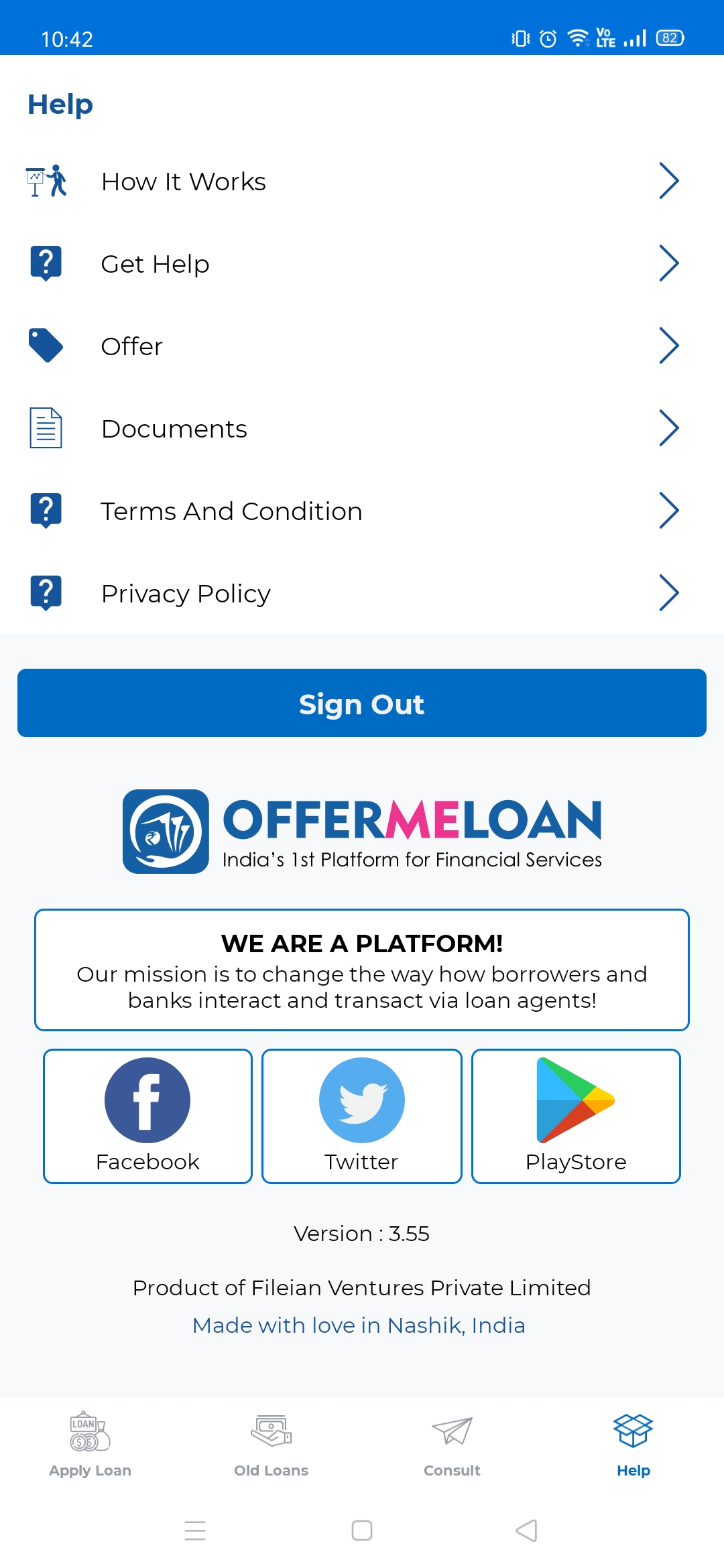Open the PlayStore tile

(x=576, y=1116)
